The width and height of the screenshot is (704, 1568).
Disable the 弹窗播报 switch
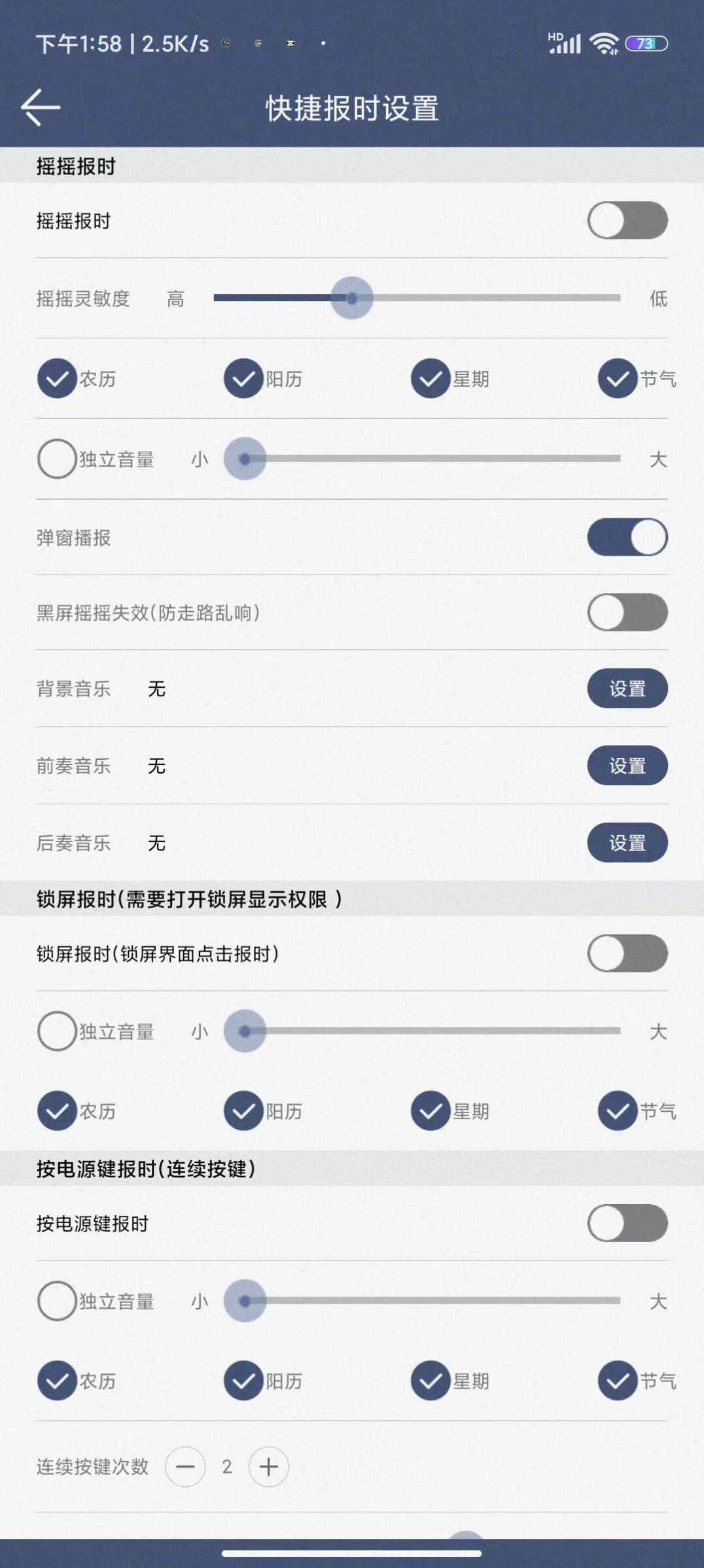pos(627,537)
